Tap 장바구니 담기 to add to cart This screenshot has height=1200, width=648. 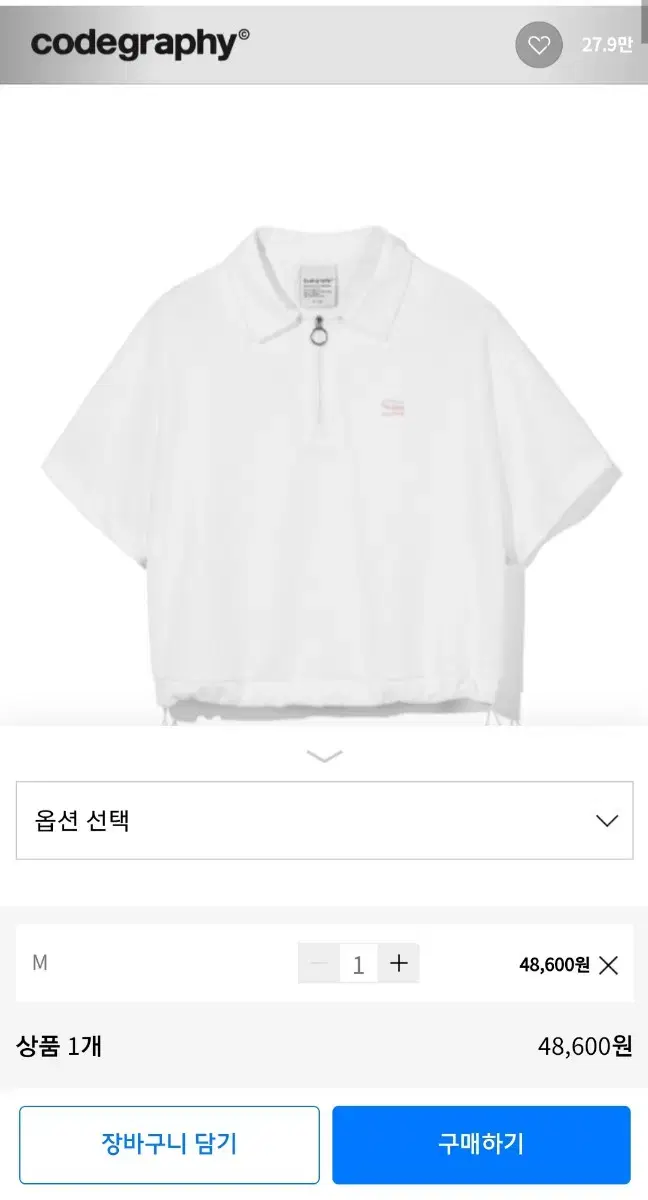[169, 1144]
